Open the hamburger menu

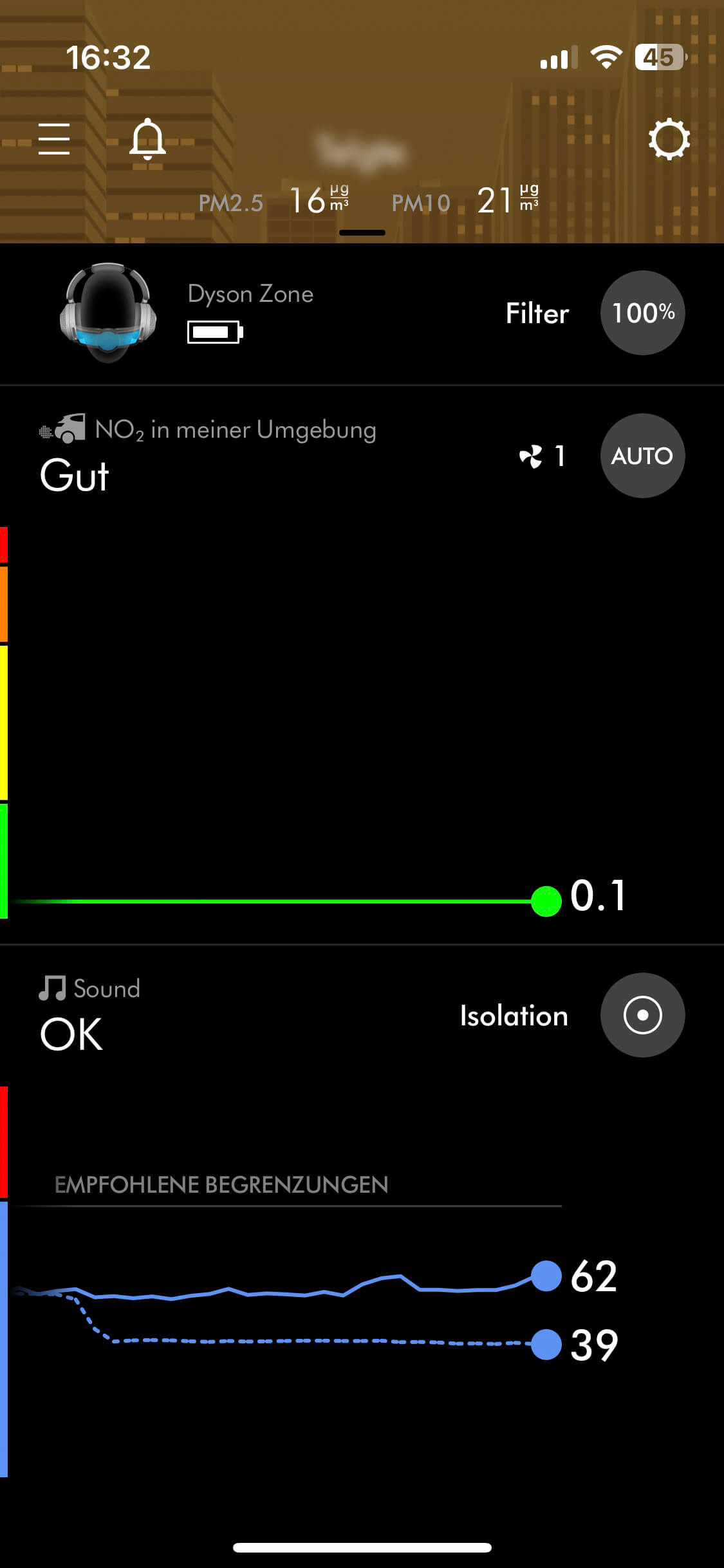point(54,139)
